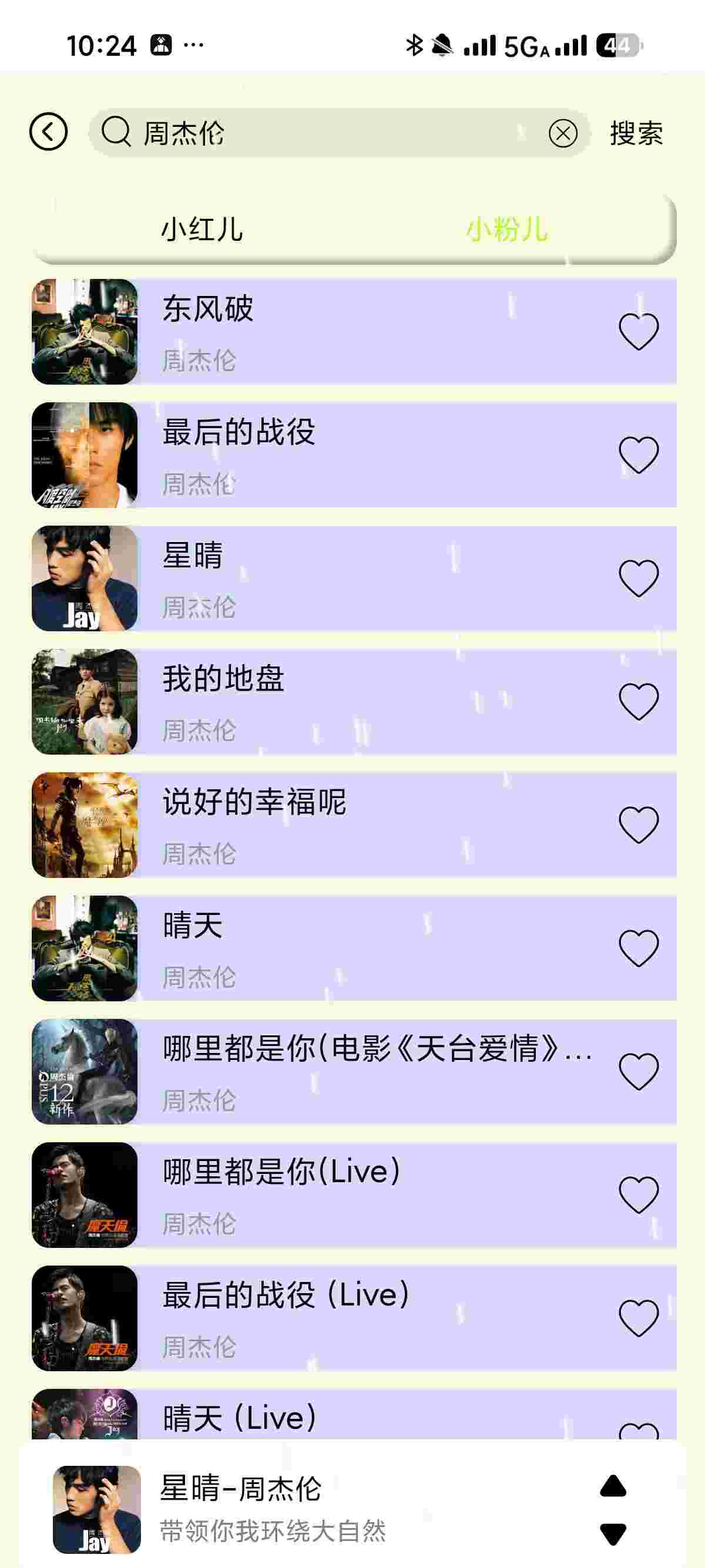Switch to the 小红儿 tab
The width and height of the screenshot is (705, 1568).
(x=202, y=230)
